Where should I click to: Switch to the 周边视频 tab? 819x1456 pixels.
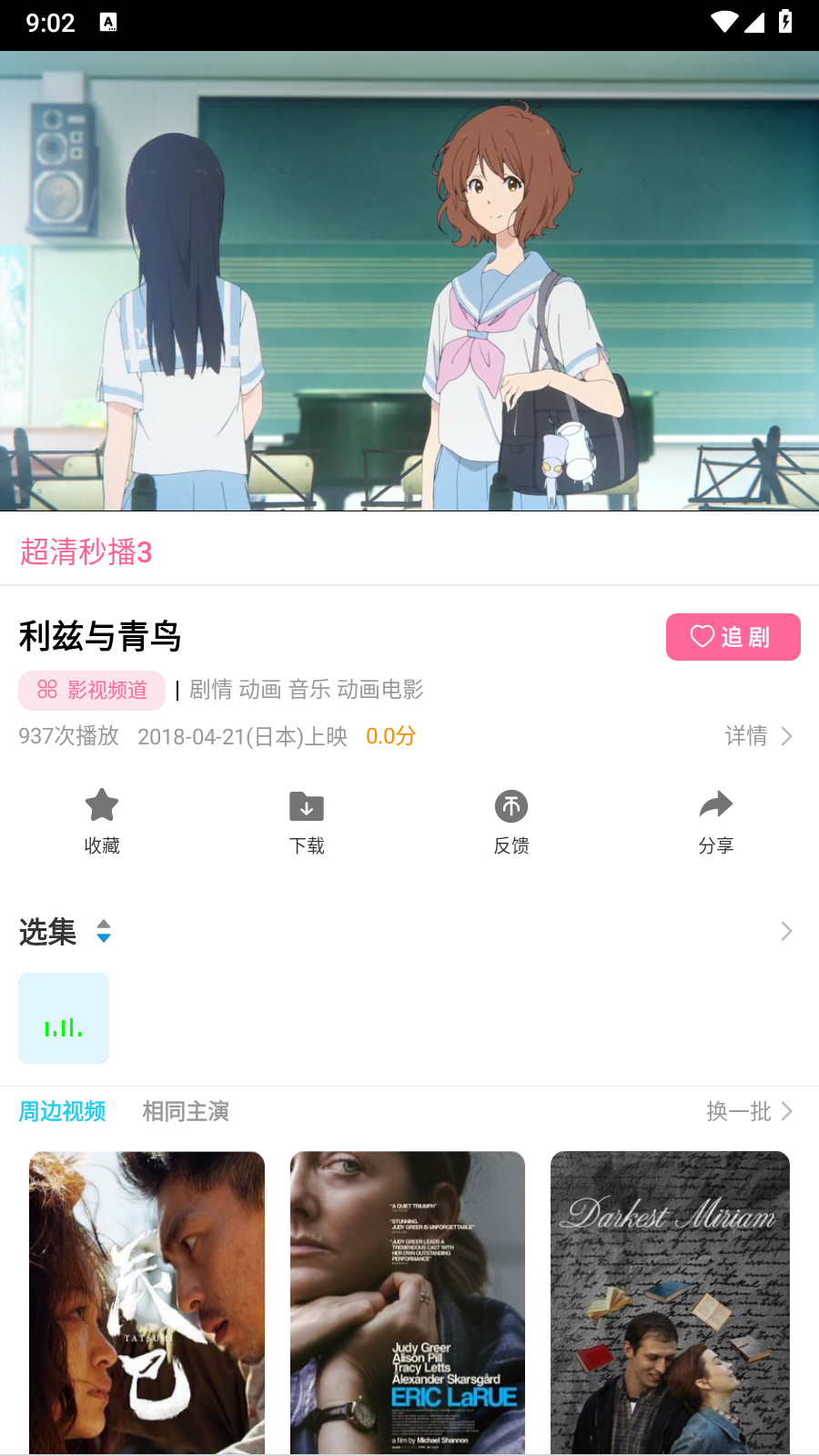(x=62, y=1111)
